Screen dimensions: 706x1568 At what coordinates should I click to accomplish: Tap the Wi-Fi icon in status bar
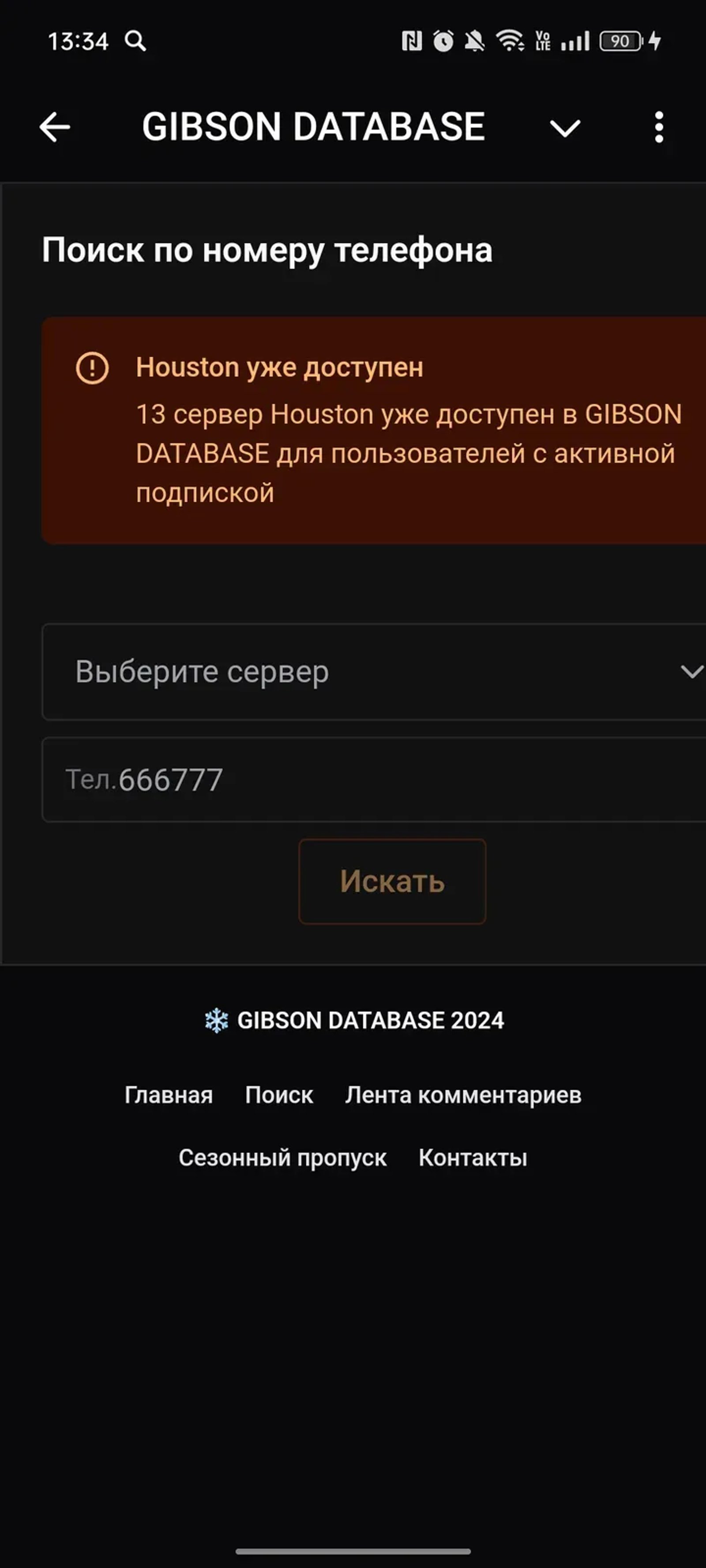511,41
